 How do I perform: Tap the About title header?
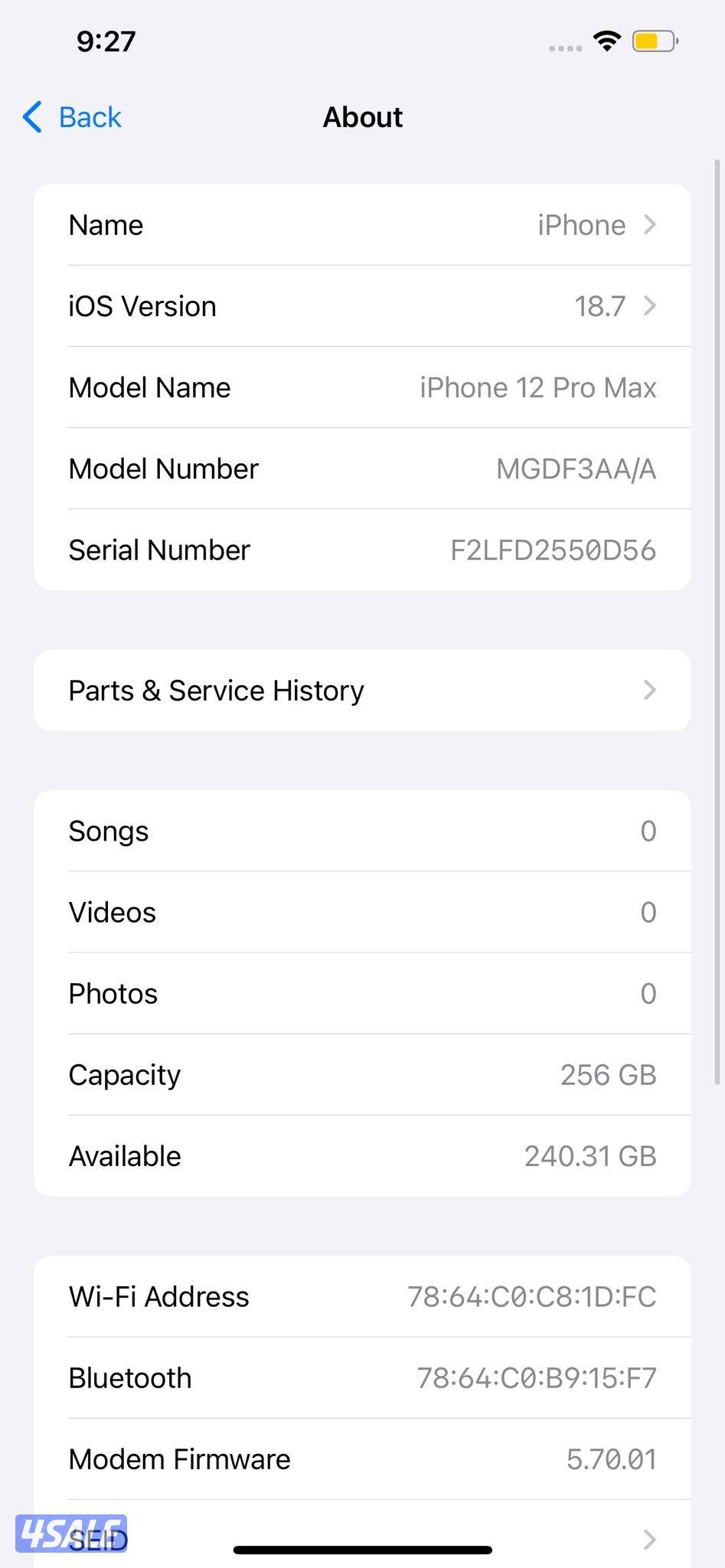click(x=362, y=116)
